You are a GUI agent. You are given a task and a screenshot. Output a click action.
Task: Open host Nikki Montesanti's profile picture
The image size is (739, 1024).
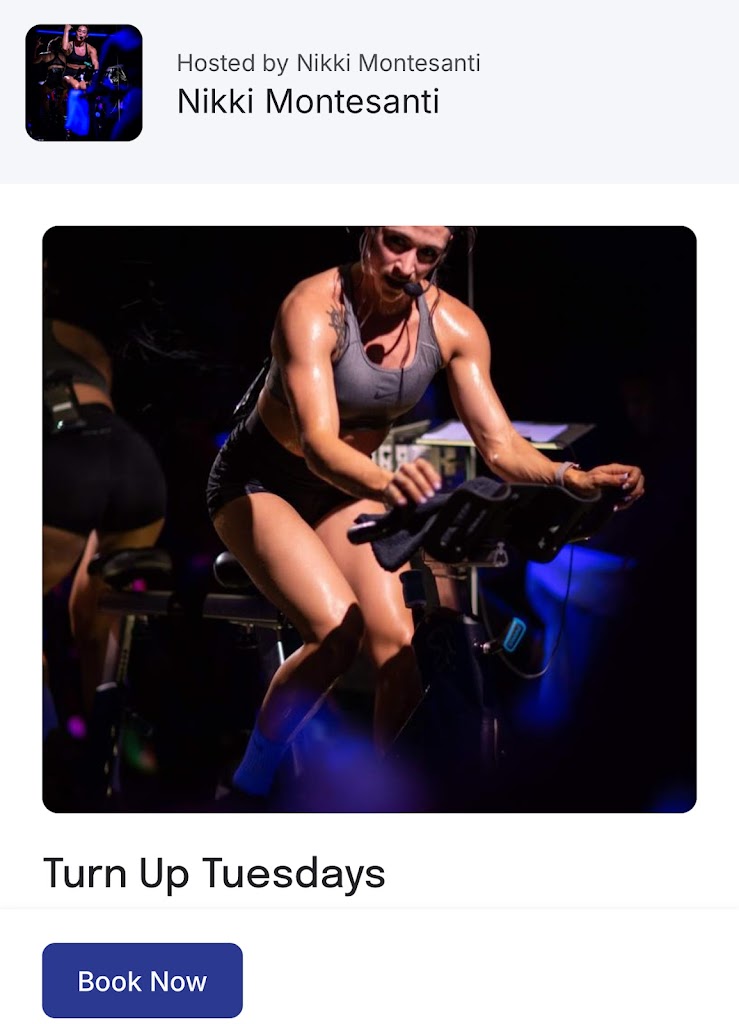[x=84, y=83]
